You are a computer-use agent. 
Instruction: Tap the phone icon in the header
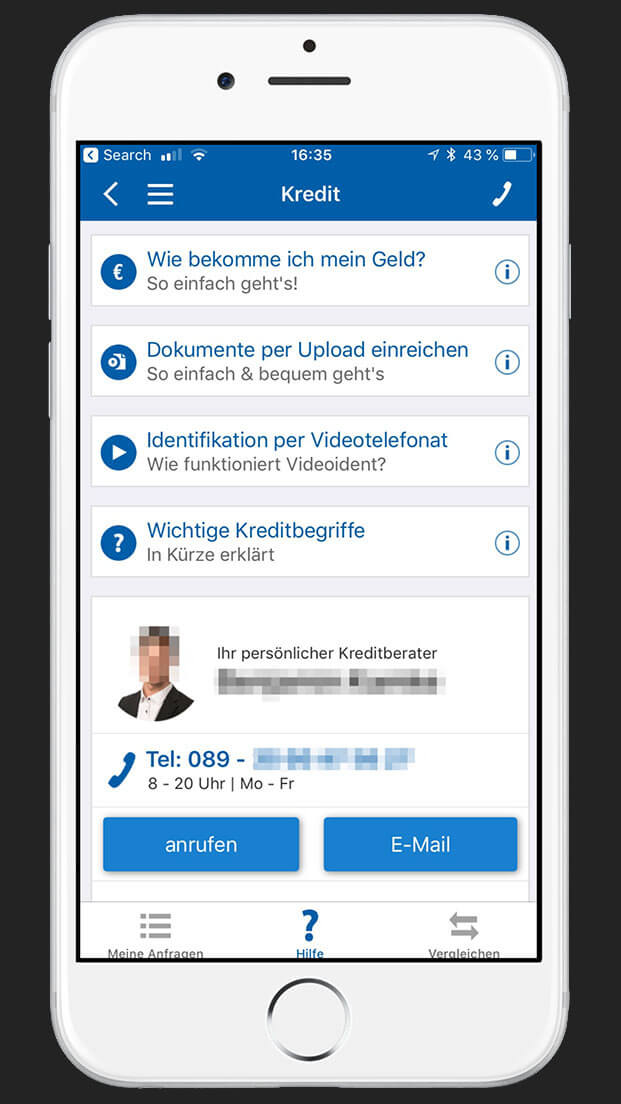(x=501, y=194)
